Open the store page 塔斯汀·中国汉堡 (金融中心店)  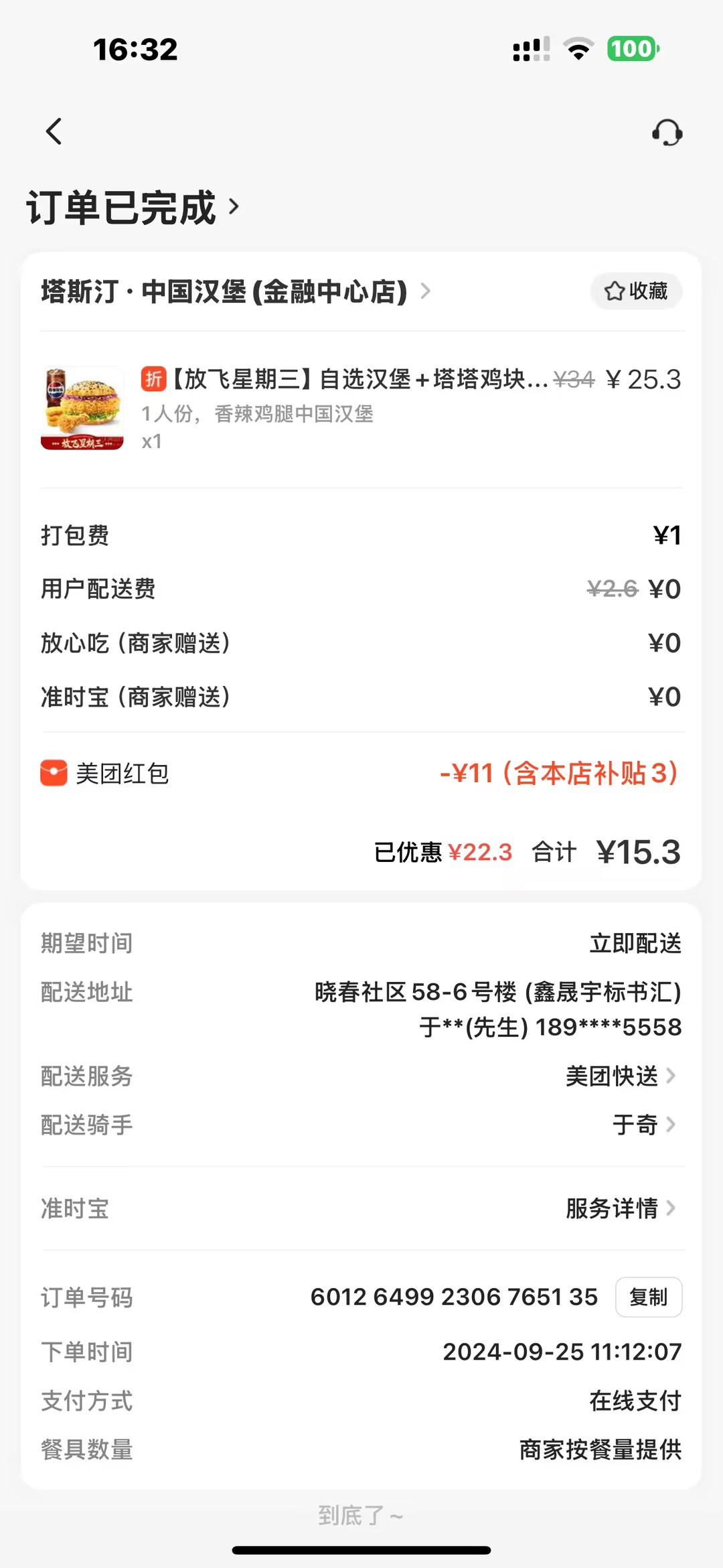point(234,292)
